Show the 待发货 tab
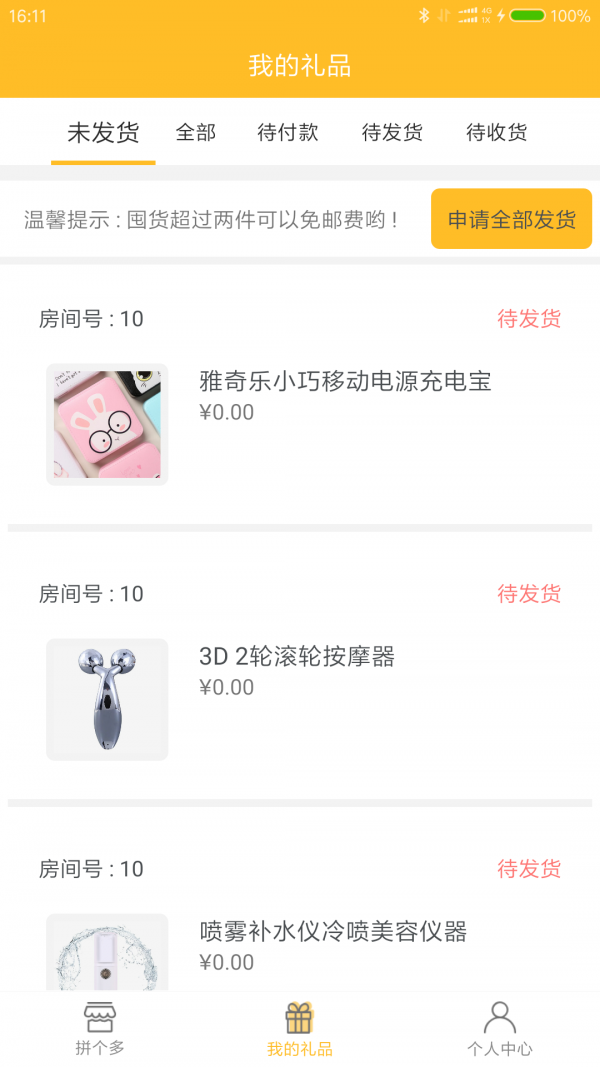Screen dimensions: 600x1067 pos(392,132)
